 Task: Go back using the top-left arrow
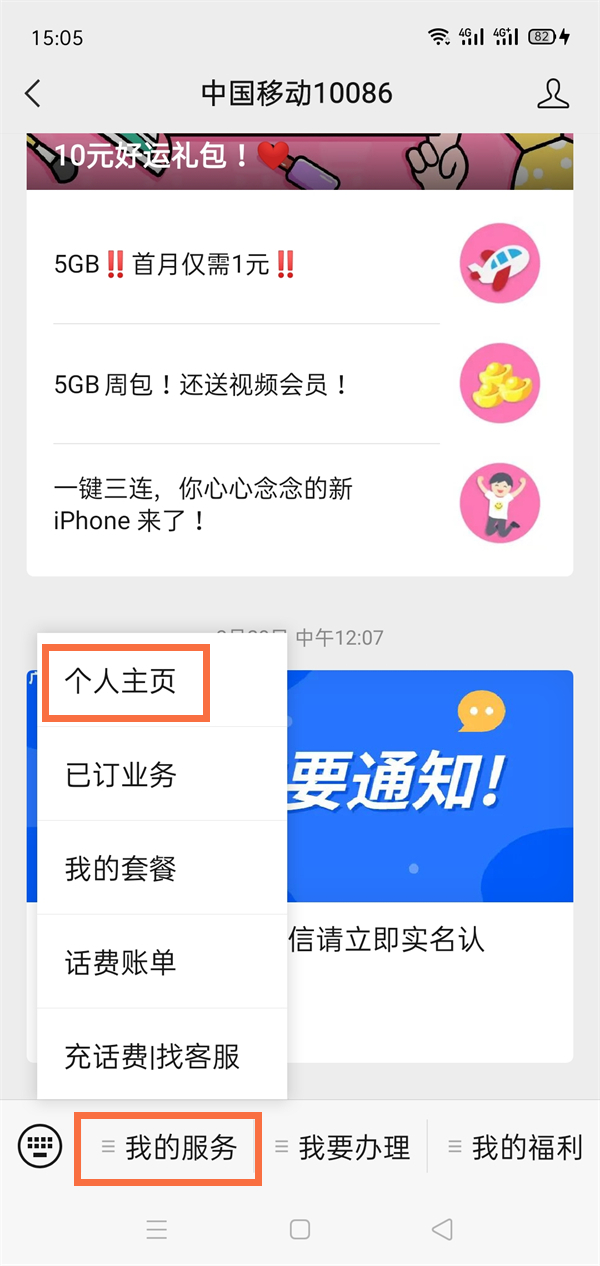[x=33, y=94]
